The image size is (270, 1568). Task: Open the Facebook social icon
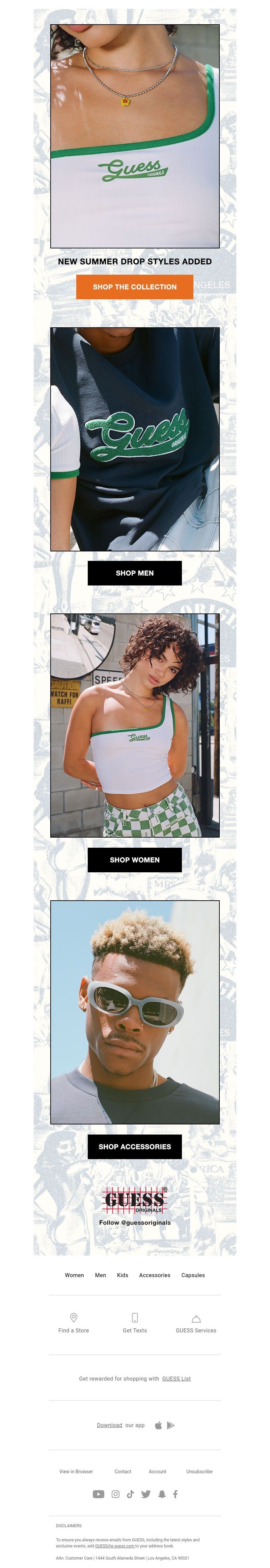click(175, 1494)
